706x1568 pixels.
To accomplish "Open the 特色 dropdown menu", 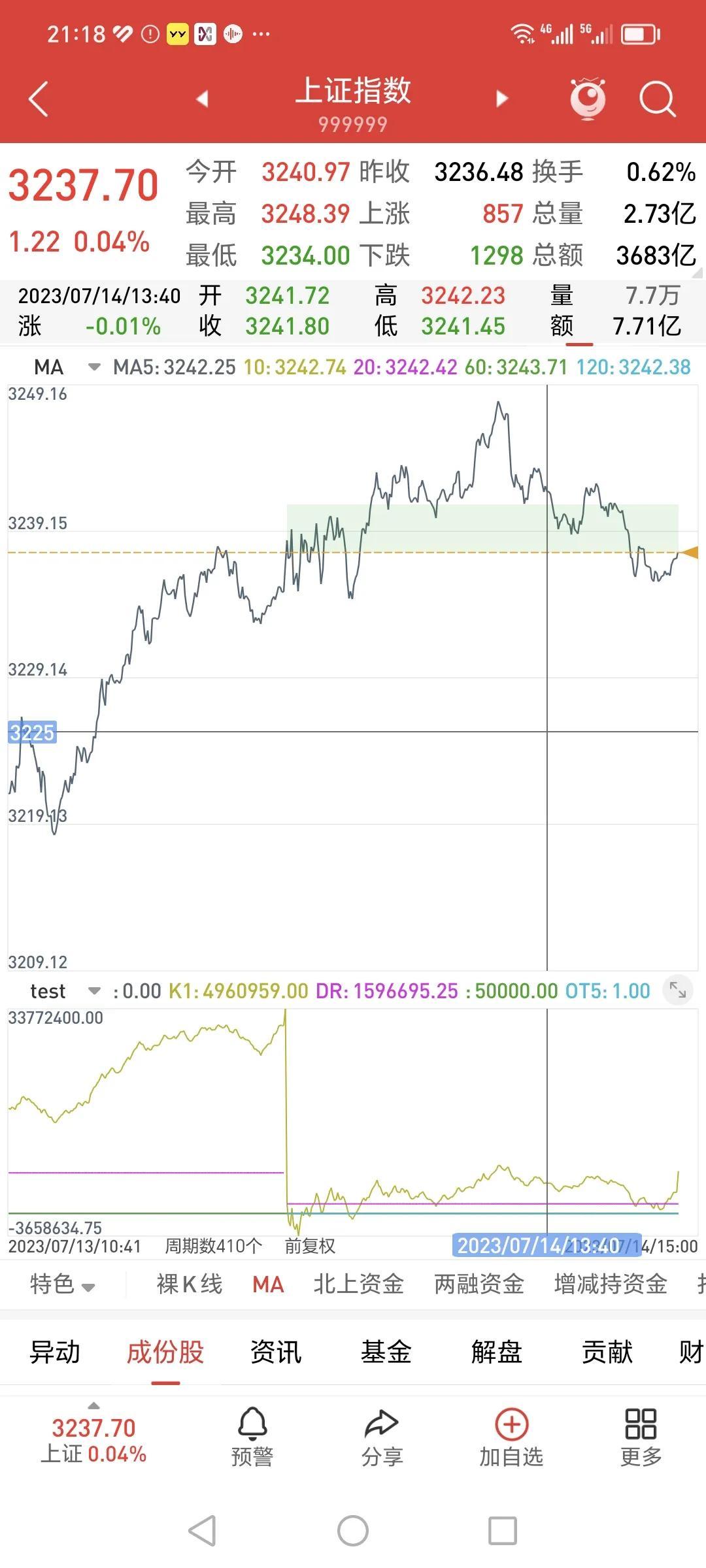I will coord(62,1284).
